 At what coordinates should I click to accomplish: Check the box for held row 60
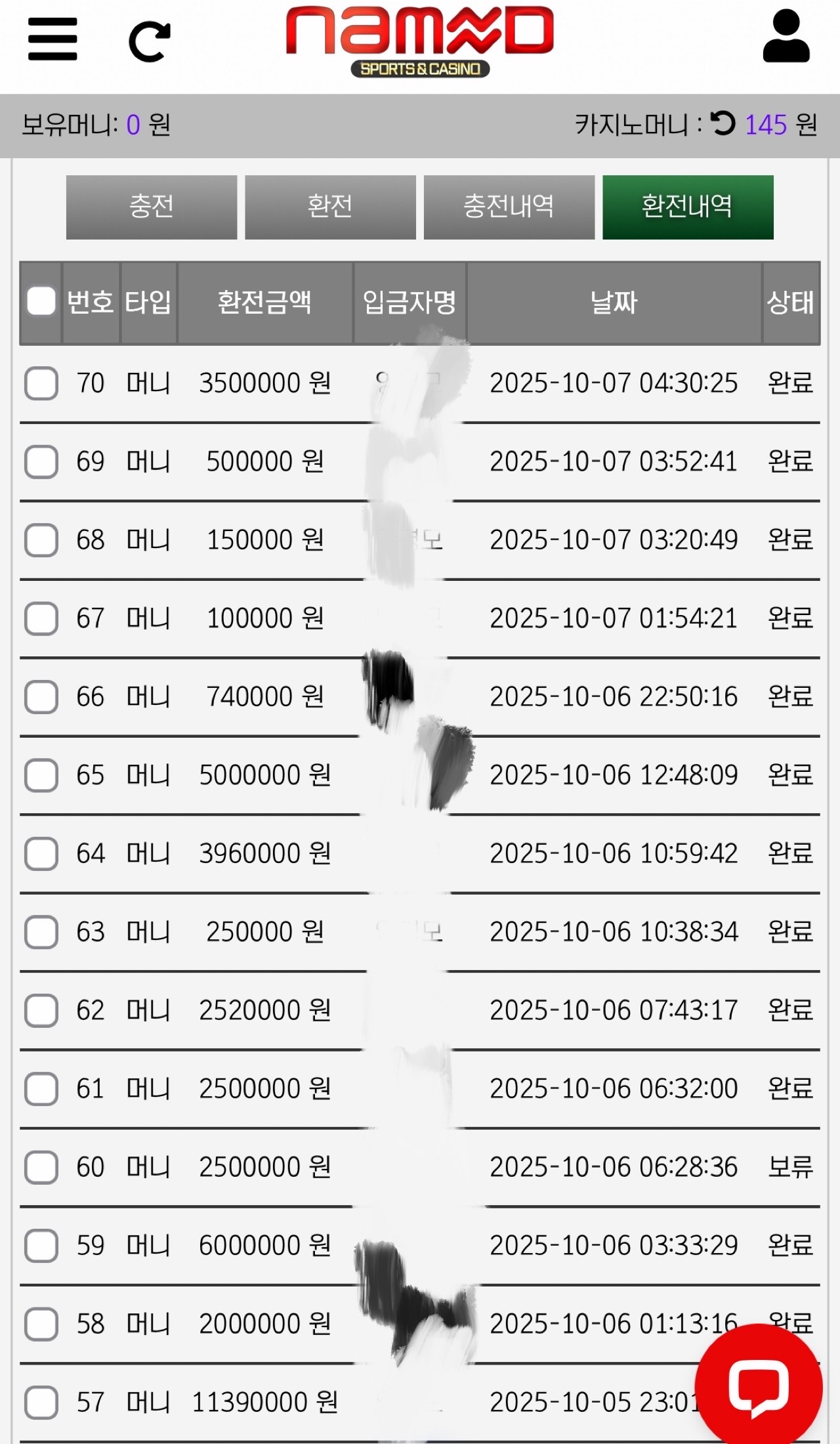41,1167
